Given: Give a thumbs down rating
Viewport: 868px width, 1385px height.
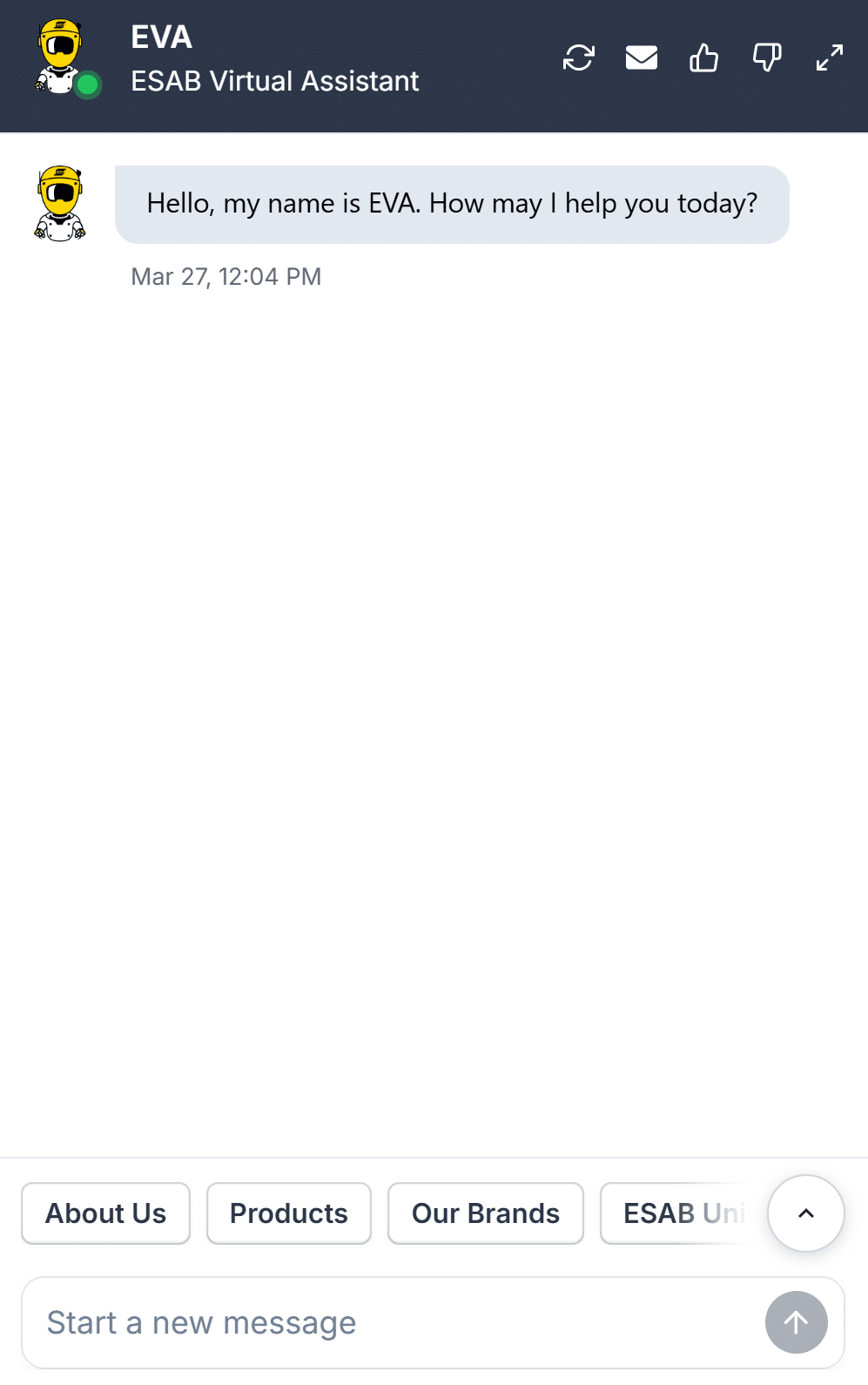Looking at the screenshot, I should coord(766,58).
